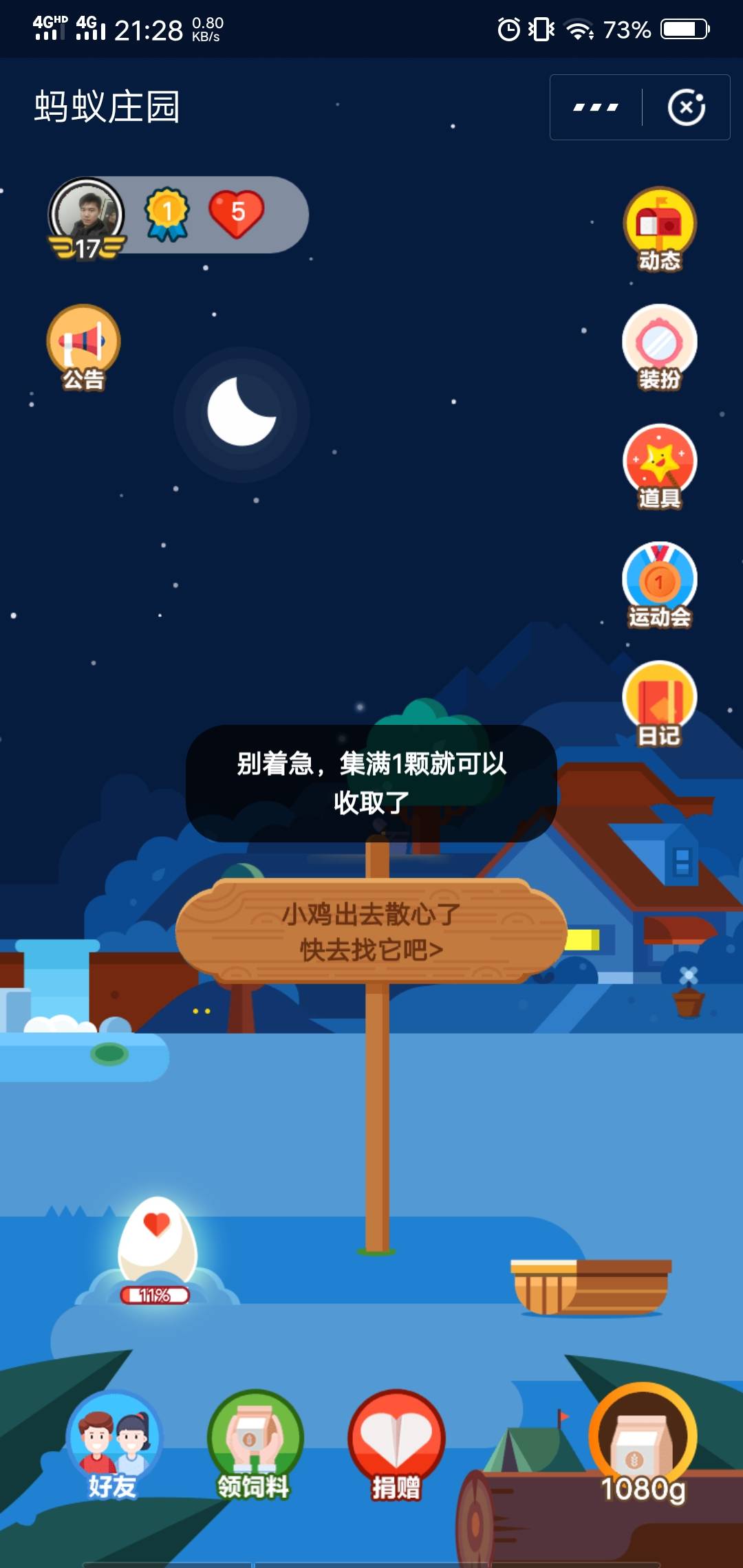
Task: Open the profile avatar with level 17
Action: coord(87,216)
